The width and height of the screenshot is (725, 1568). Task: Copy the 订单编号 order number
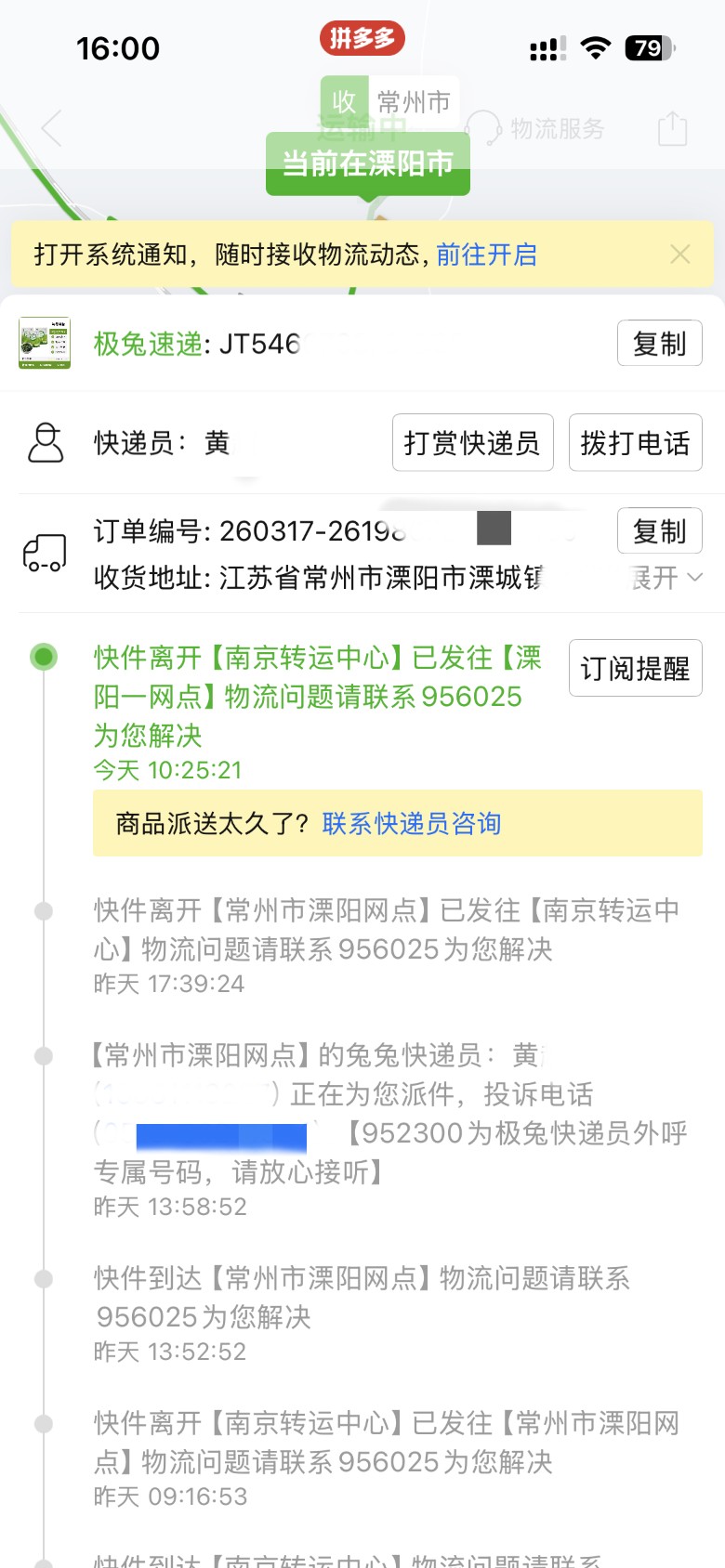coord(659,531)
